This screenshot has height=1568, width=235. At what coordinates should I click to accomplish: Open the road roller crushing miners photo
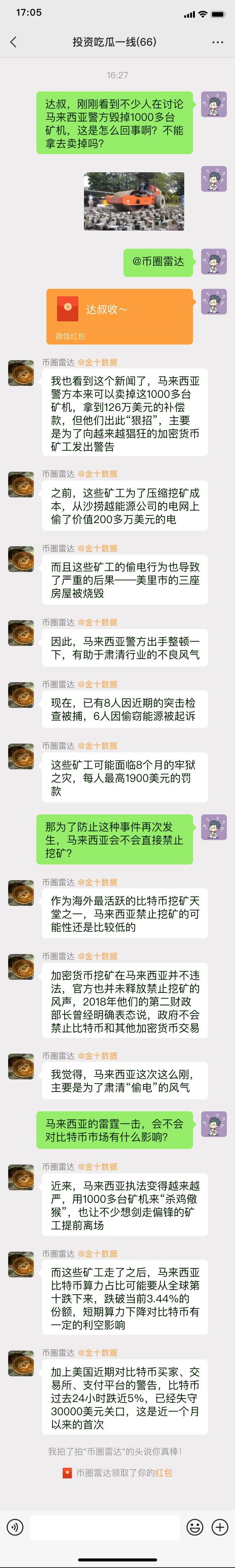pos(134,201)
